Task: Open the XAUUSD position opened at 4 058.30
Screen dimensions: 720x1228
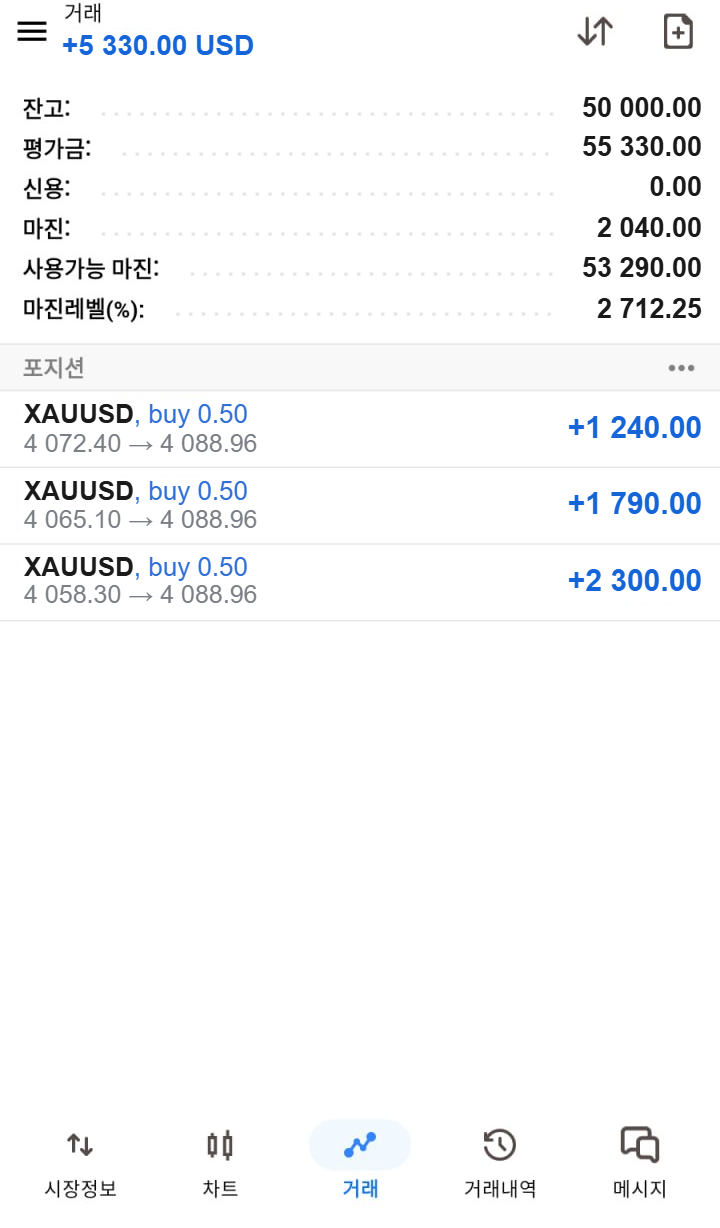Action: [x=360, y=582]
